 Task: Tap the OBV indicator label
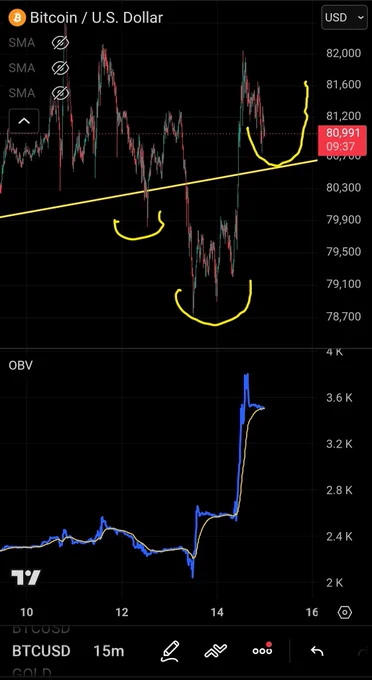click(x=20, y=365)
